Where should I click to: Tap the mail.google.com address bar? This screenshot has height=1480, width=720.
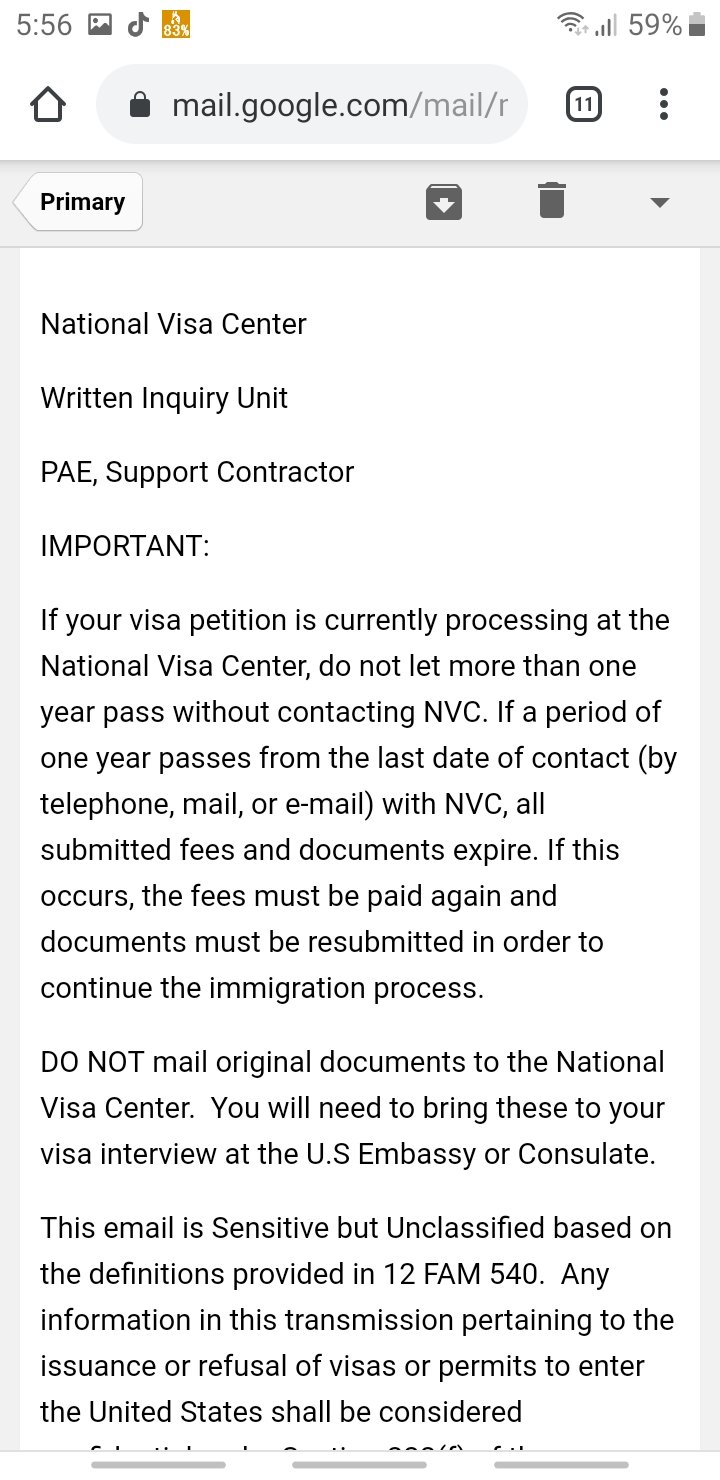(312, 105)
